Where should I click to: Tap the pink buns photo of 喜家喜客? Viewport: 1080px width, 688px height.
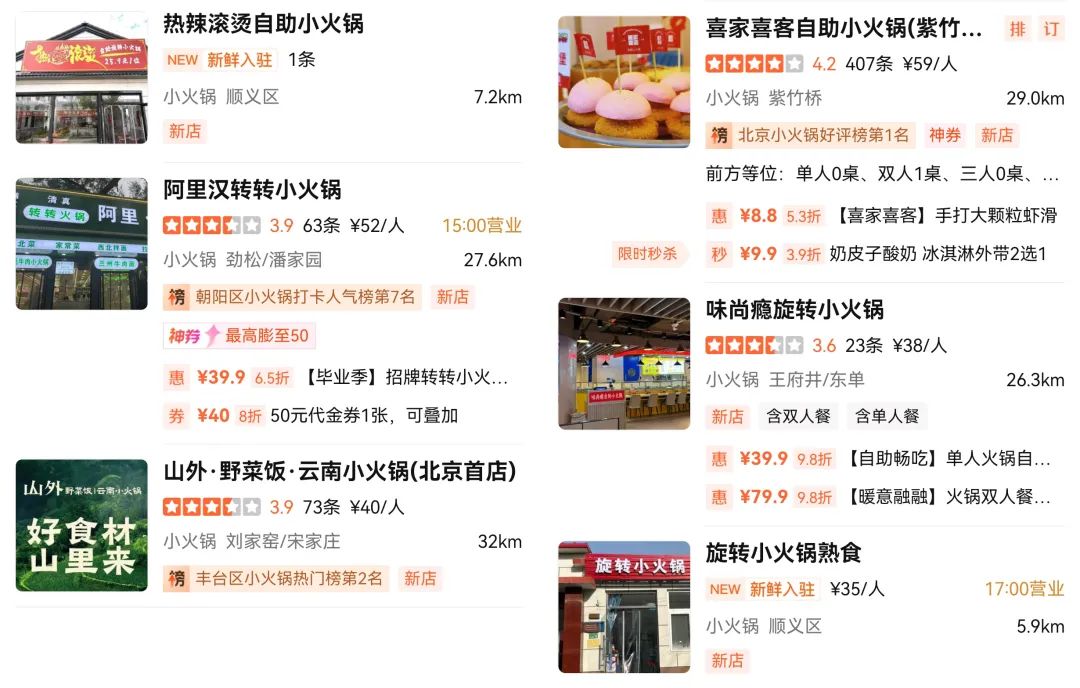click(624, 82)
